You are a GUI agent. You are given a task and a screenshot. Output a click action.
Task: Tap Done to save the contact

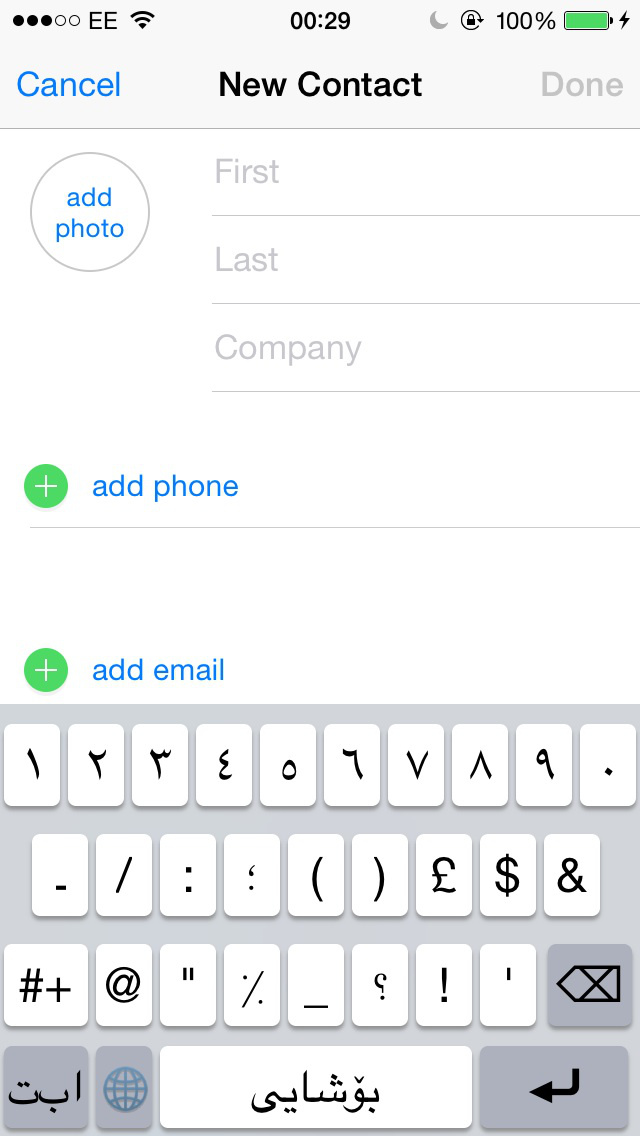pyautogui.click(x=581, y=85)
